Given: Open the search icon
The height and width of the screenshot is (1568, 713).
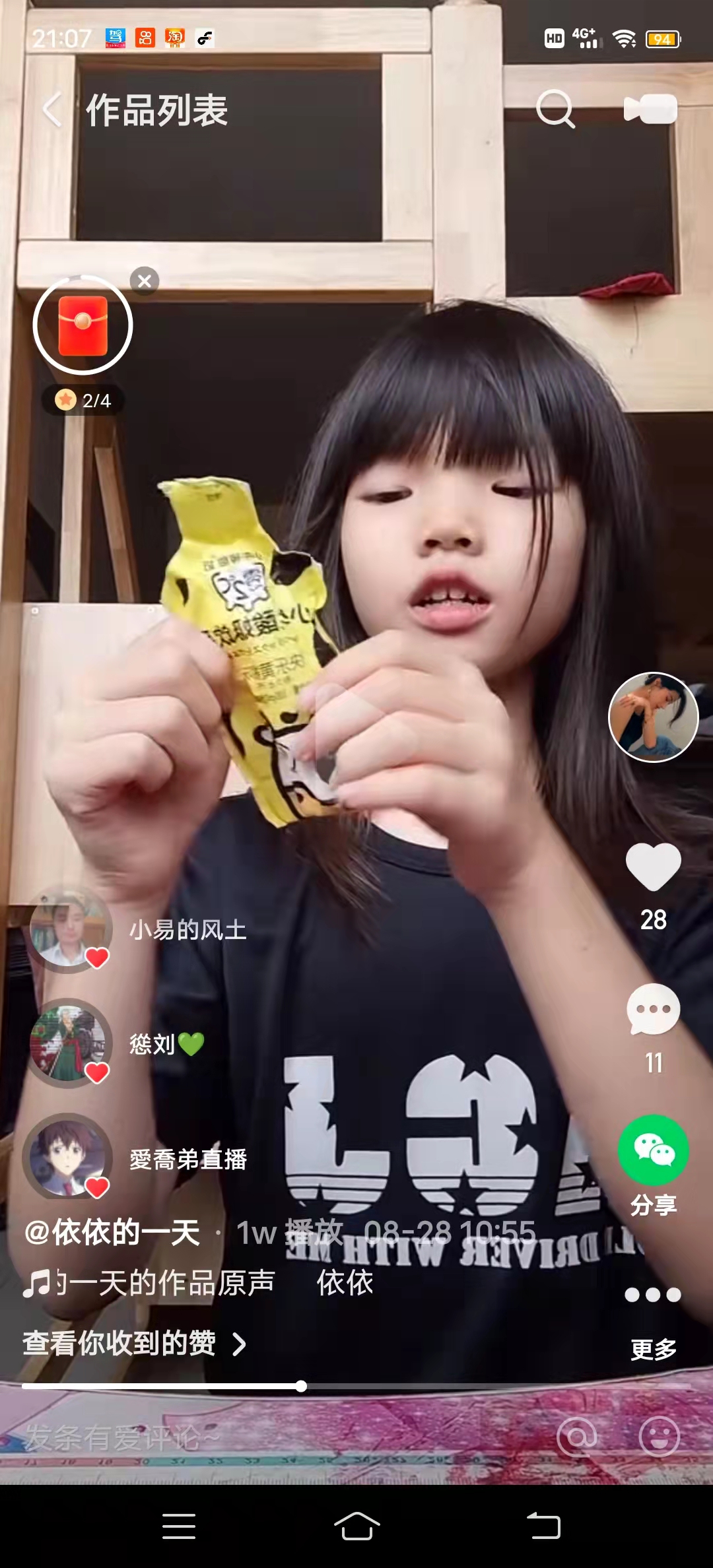Looking at the screenshot, I should pyautogui.click(x=555, y=109).
